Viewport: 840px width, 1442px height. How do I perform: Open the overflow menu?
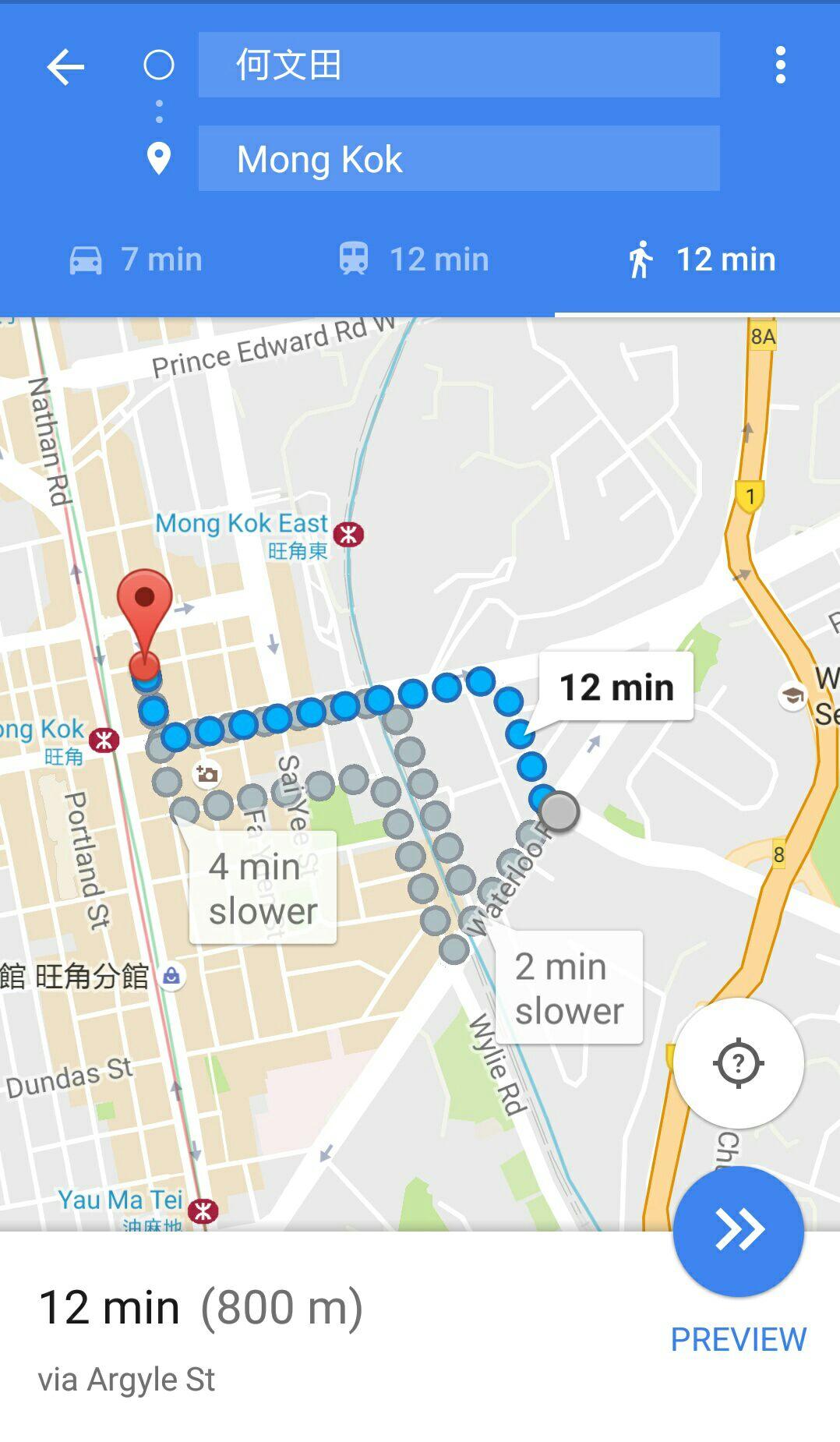780,65
